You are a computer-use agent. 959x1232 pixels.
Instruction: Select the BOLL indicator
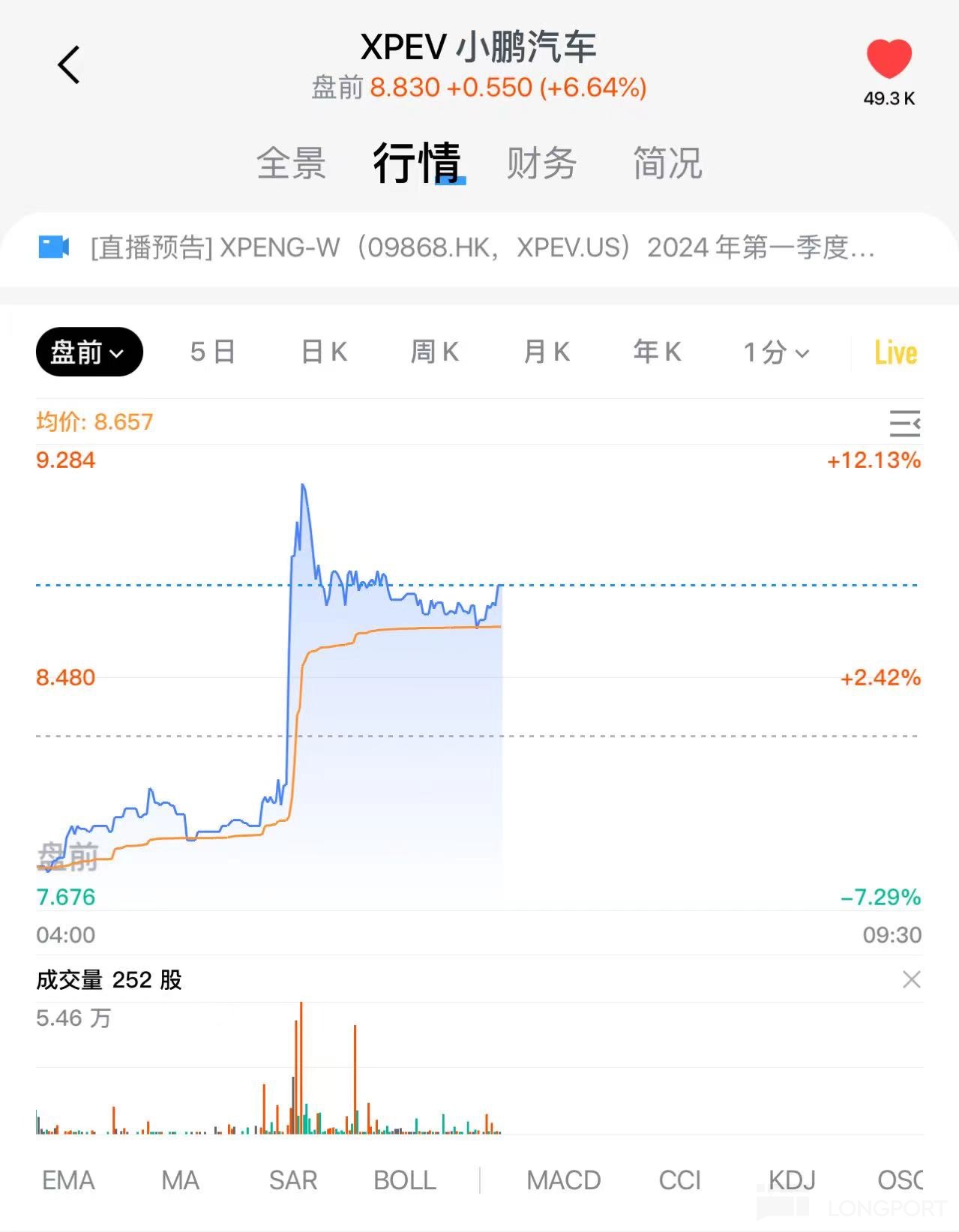click(405, 1180)
